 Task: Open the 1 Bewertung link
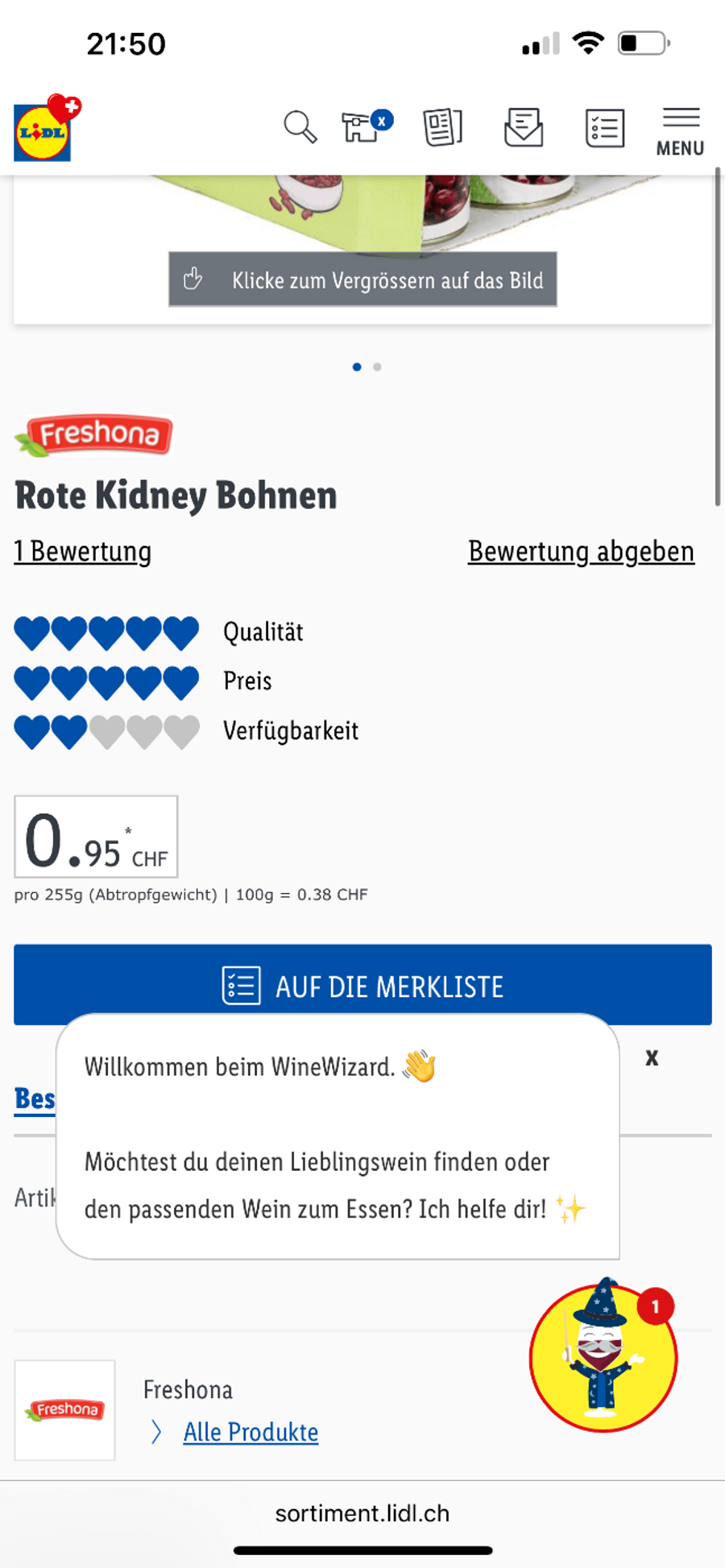pyautogui.click(x=83, y=552)
